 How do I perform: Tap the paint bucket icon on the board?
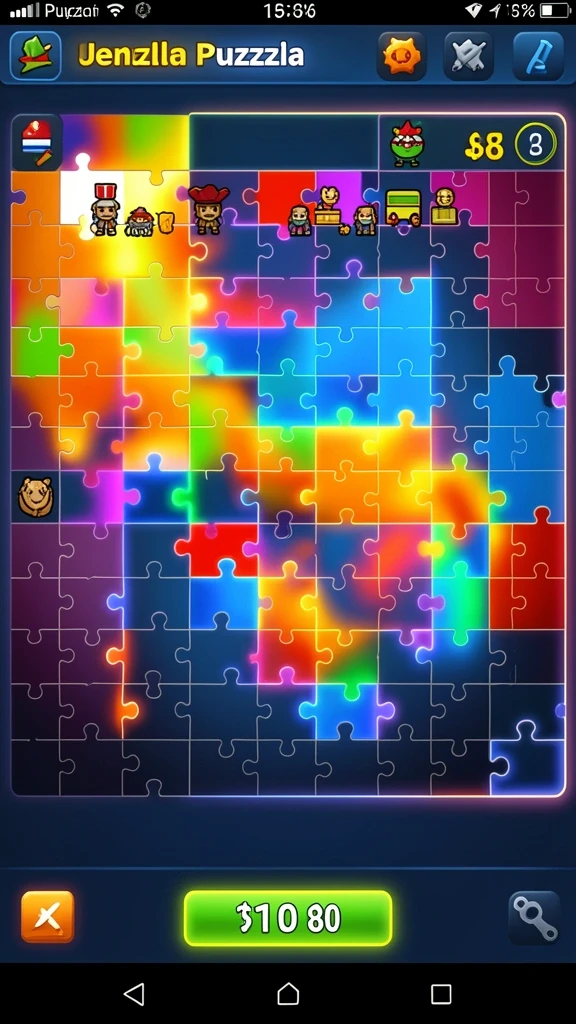coord(37,142)
